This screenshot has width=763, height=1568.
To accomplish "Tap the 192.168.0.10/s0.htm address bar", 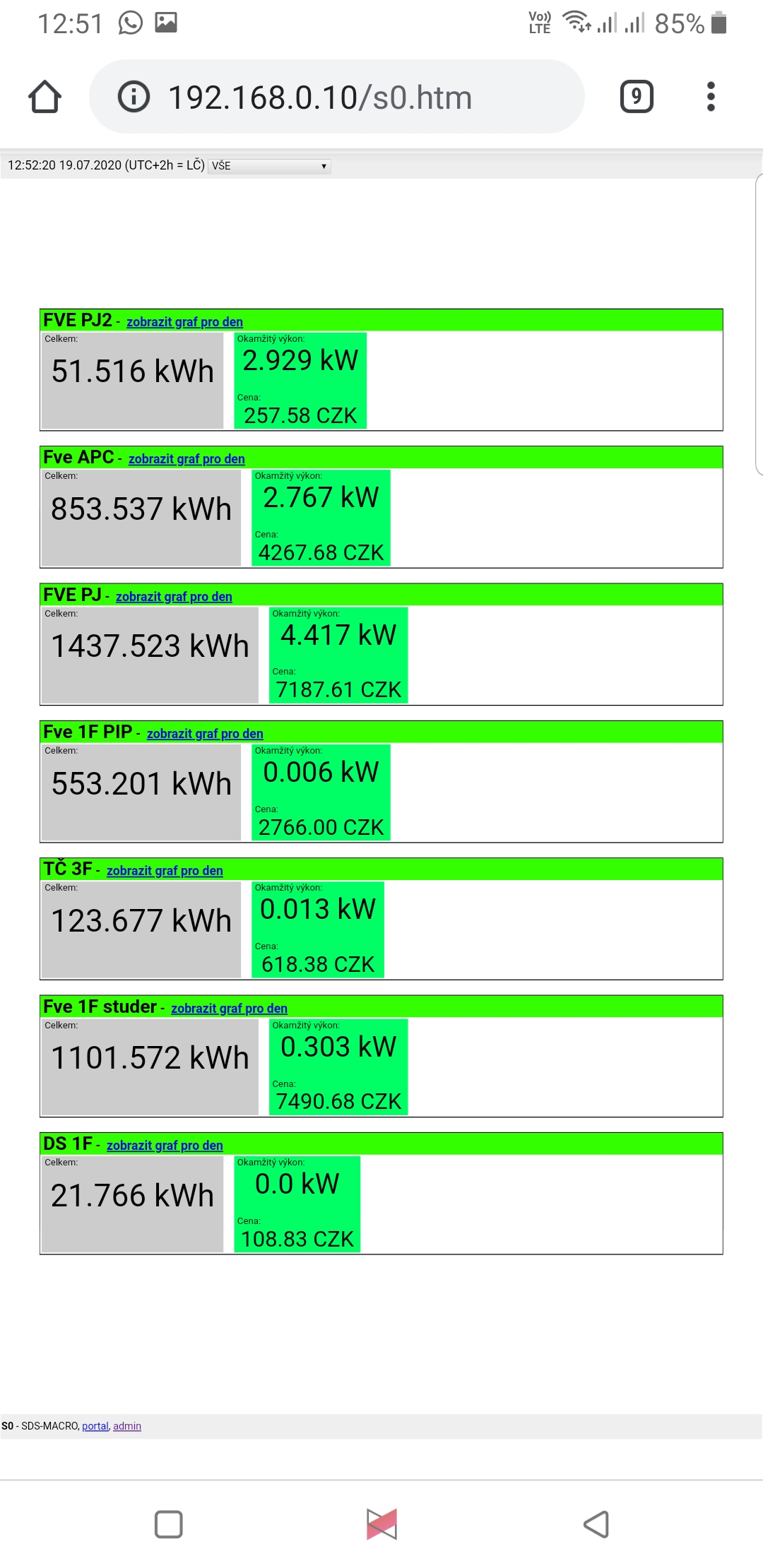I will [337, 97].
